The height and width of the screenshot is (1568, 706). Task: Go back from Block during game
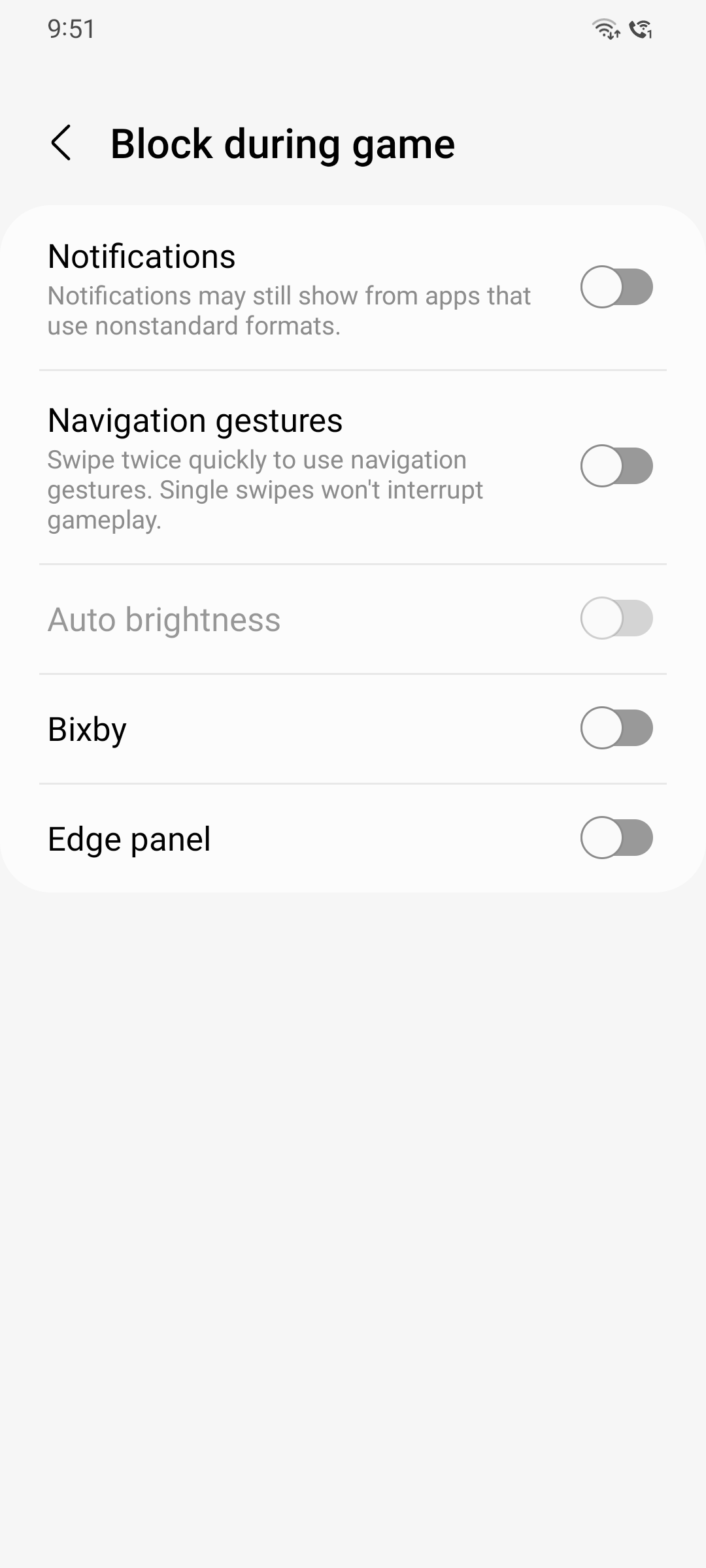(61, 143)
